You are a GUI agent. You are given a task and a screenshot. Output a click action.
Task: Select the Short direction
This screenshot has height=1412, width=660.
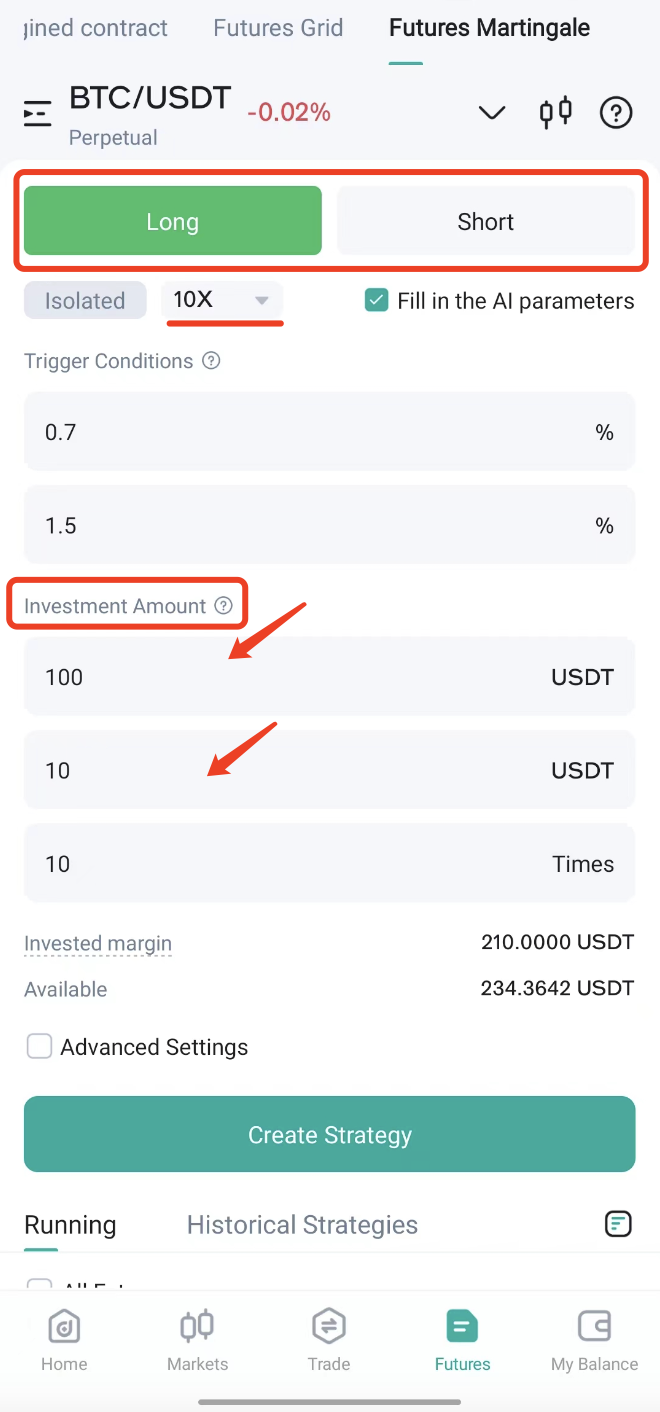[486, 221]
